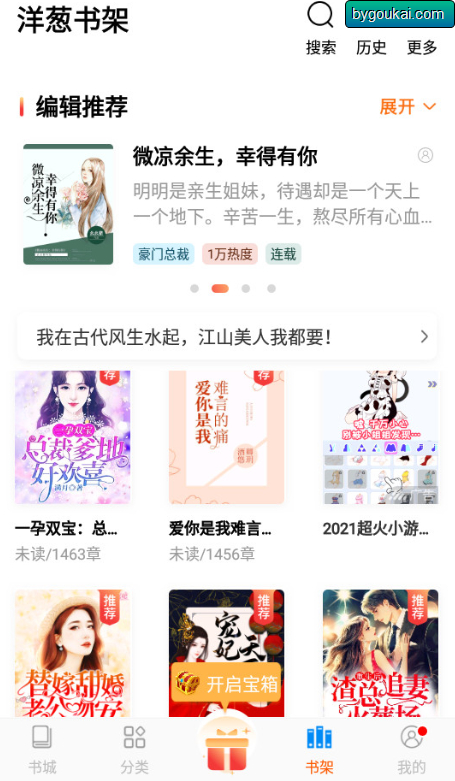This screenshot has height=781, width=455.
Task: Select the 书架 tab
Action: [319, 750]
